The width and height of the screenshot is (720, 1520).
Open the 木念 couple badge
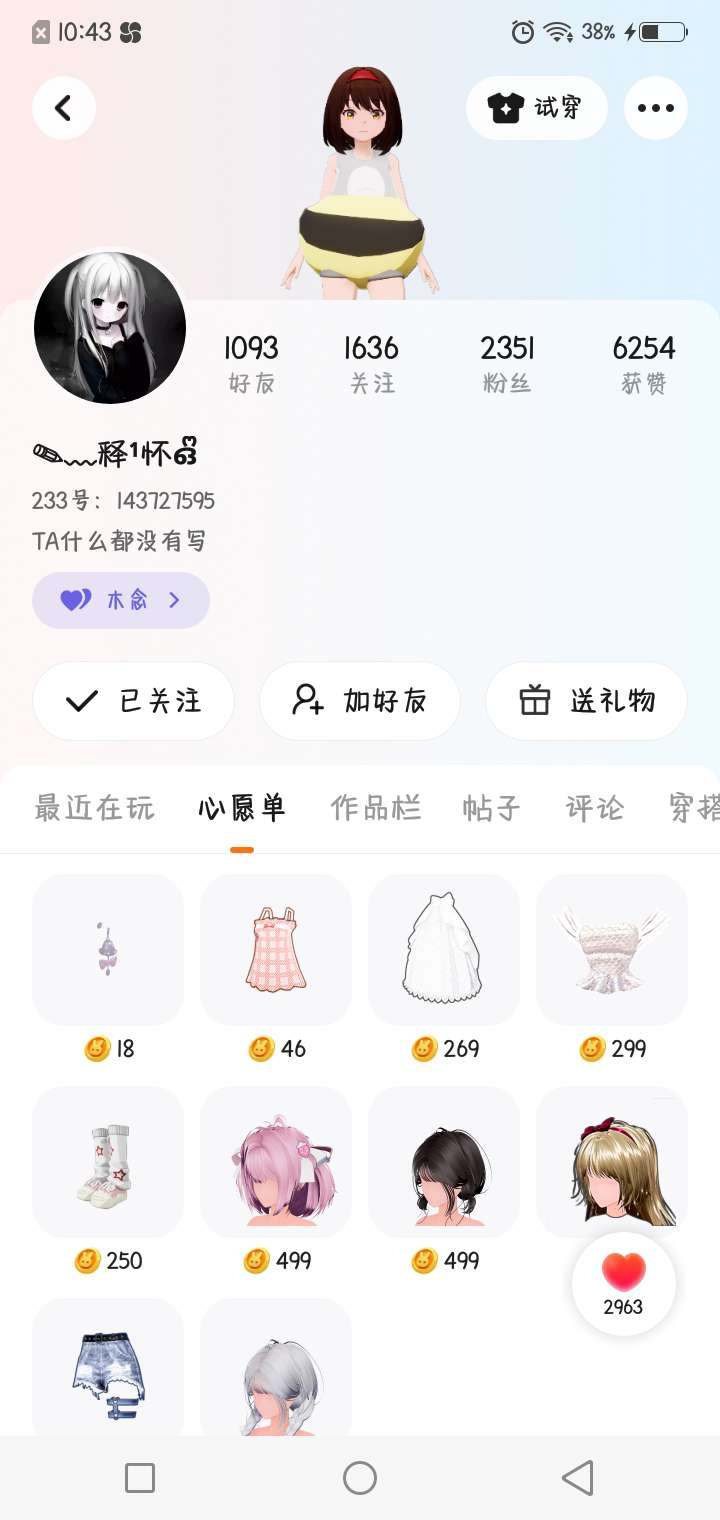click(121, 600)
